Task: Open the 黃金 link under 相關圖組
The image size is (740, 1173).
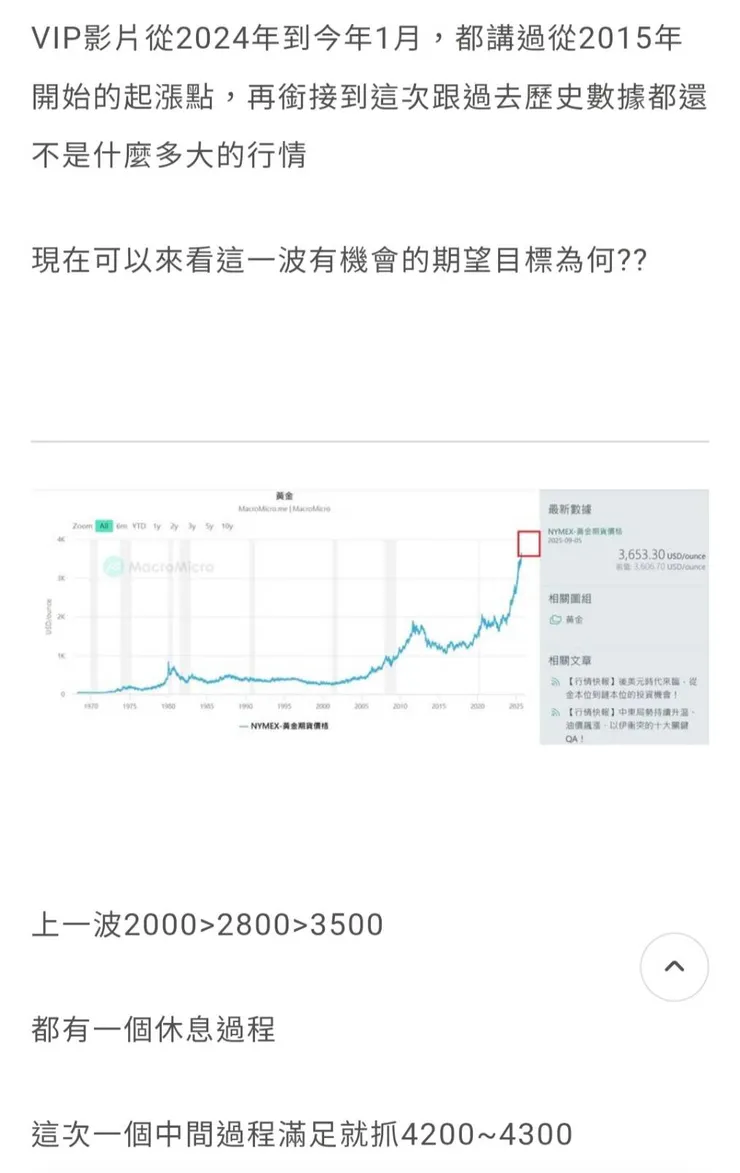Action: point(576,618)
